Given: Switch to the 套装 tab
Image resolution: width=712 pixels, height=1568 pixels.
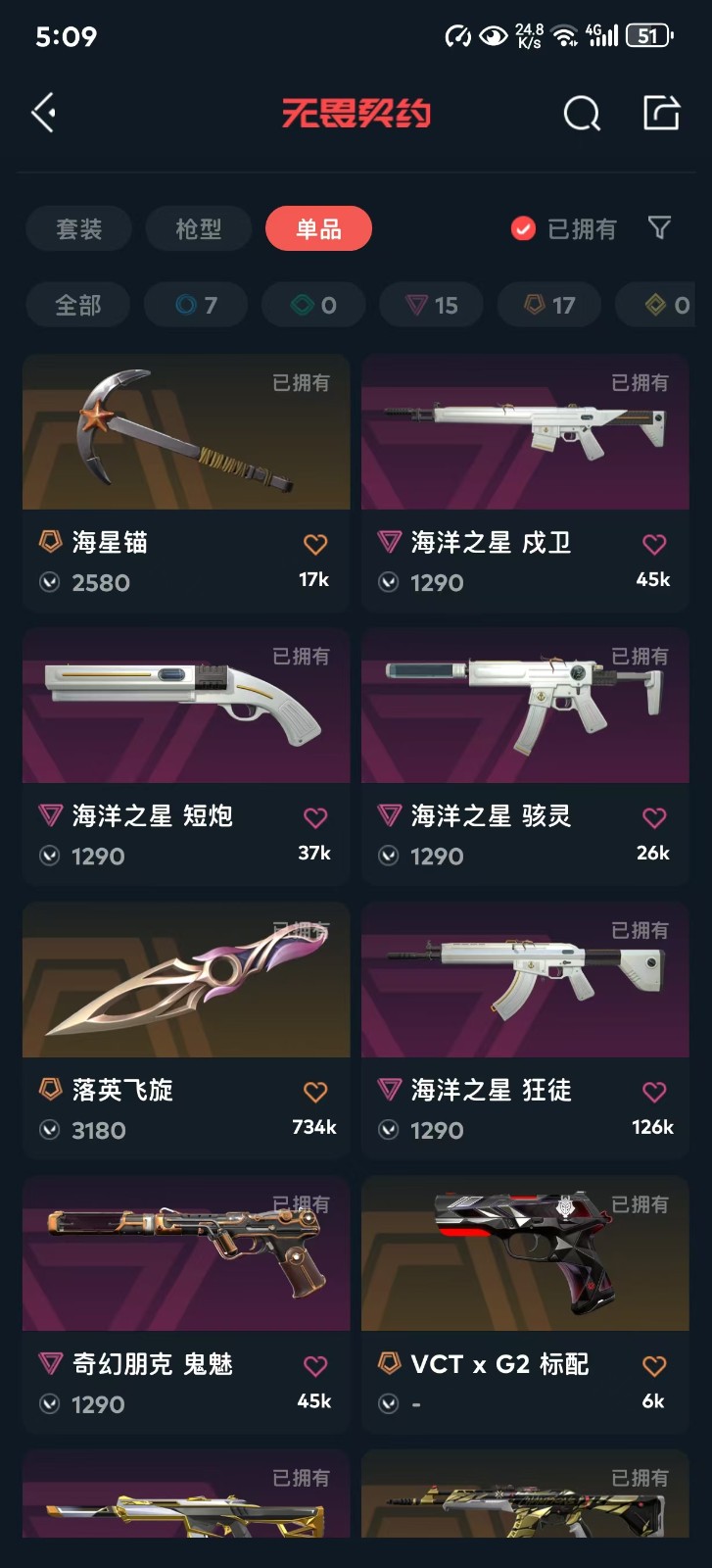Looking at the screenshot, I should point(79,229).
